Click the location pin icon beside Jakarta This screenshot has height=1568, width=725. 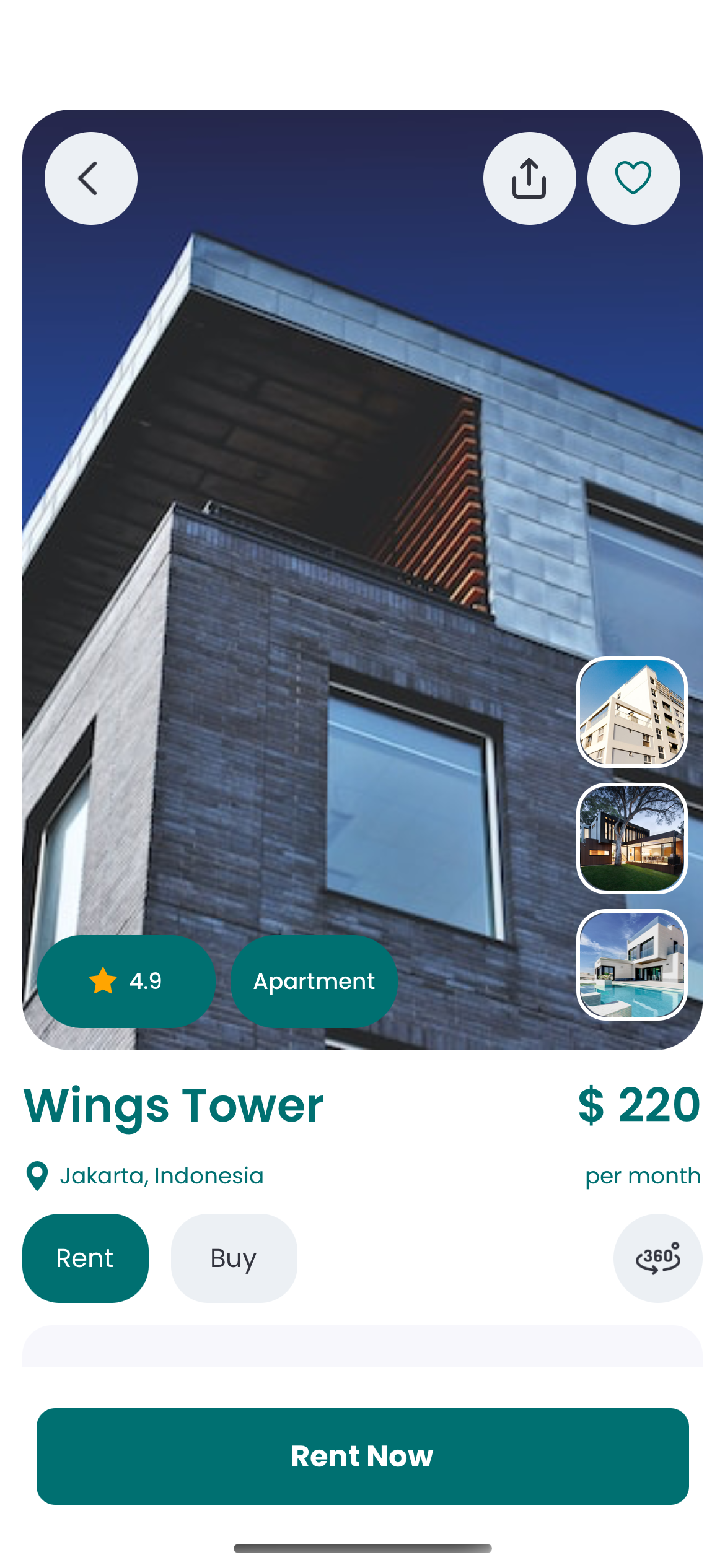click(x=38, y=1174)
